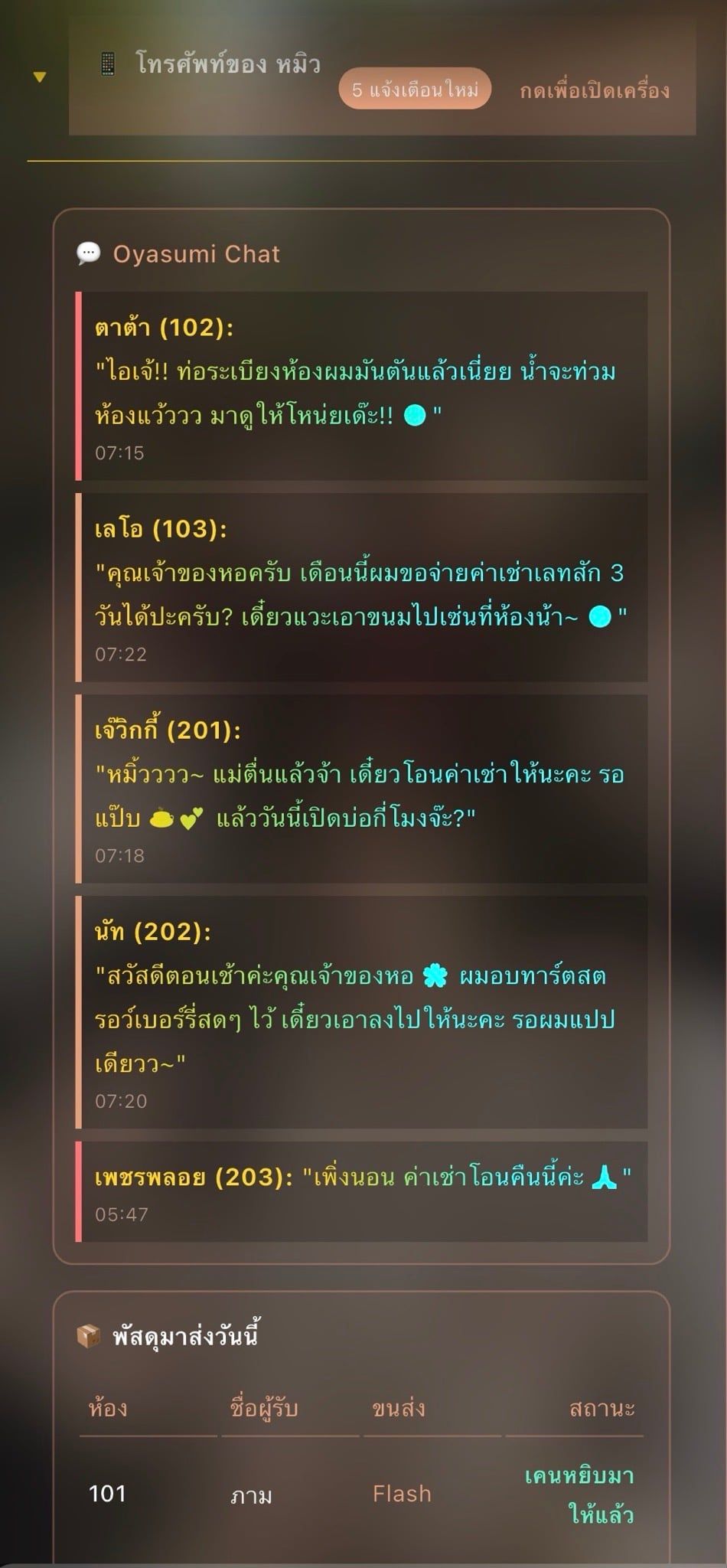Collapse the โทรศัพท์ของ หมิว section arrow
727x1568 pixels.
pyautogui.click(x=40, y=77)
